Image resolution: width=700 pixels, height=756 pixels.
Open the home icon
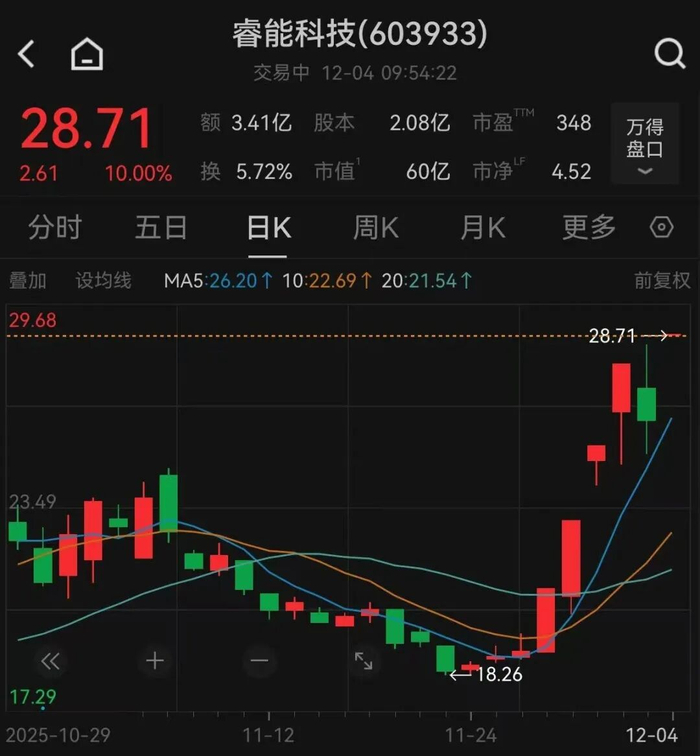click(87, 54)
